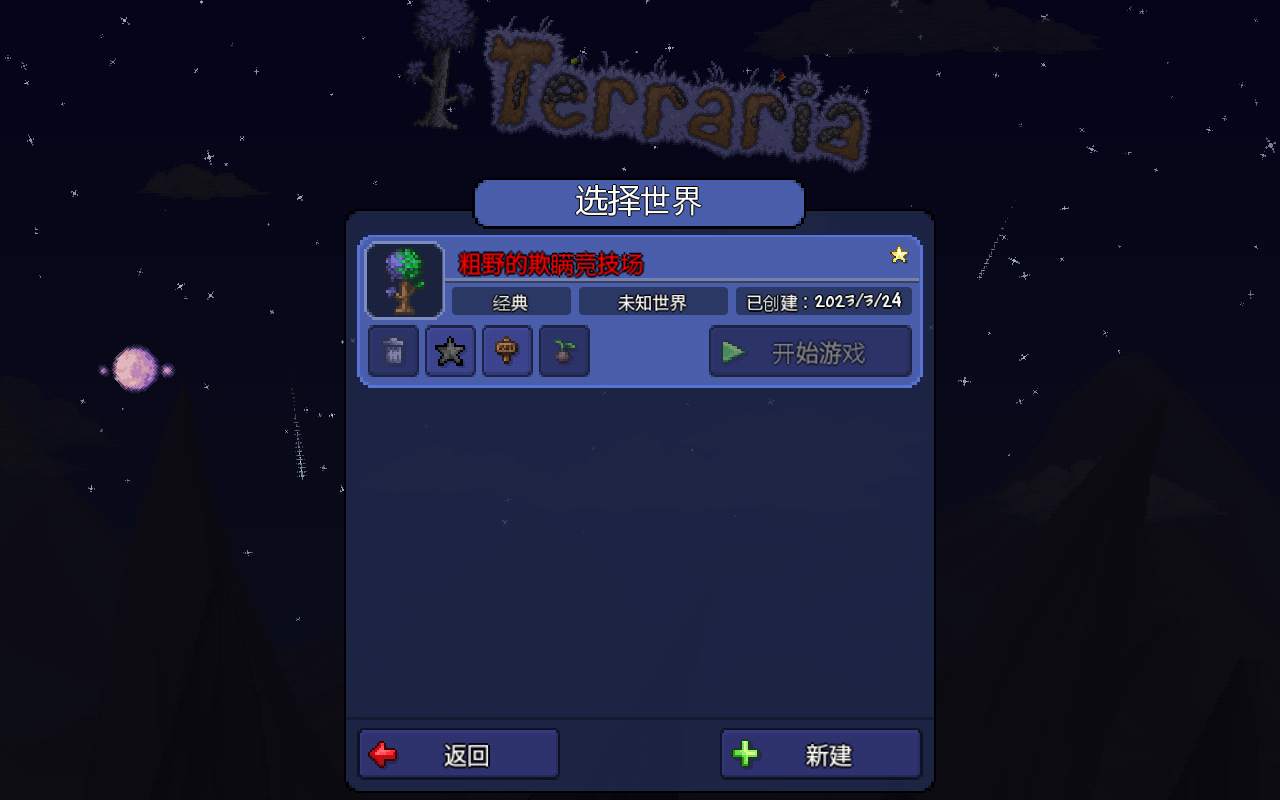Copy the world seed
This screenshot has width=1280, height=800.
(564, 351)
